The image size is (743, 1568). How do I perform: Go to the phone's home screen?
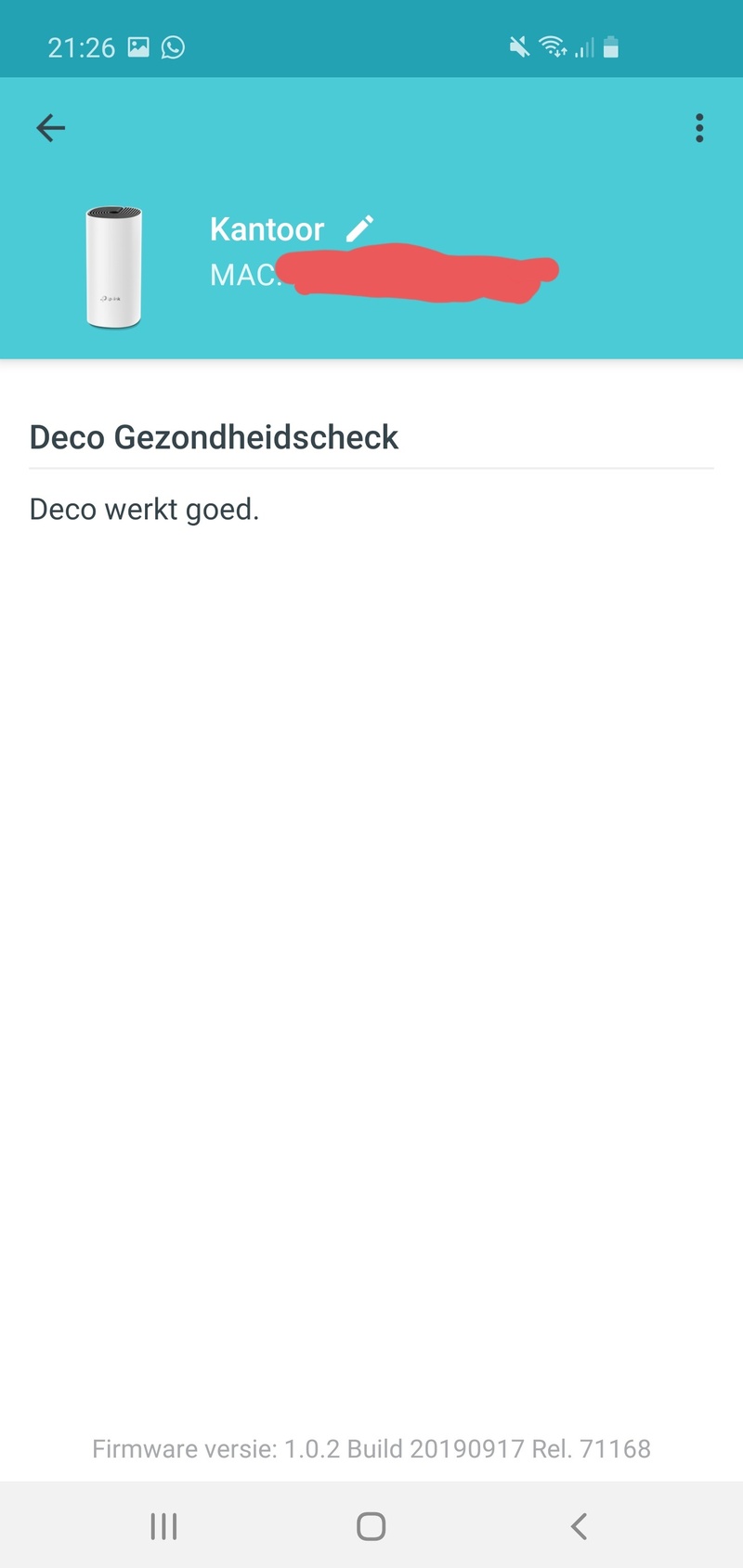[371, 1526]
